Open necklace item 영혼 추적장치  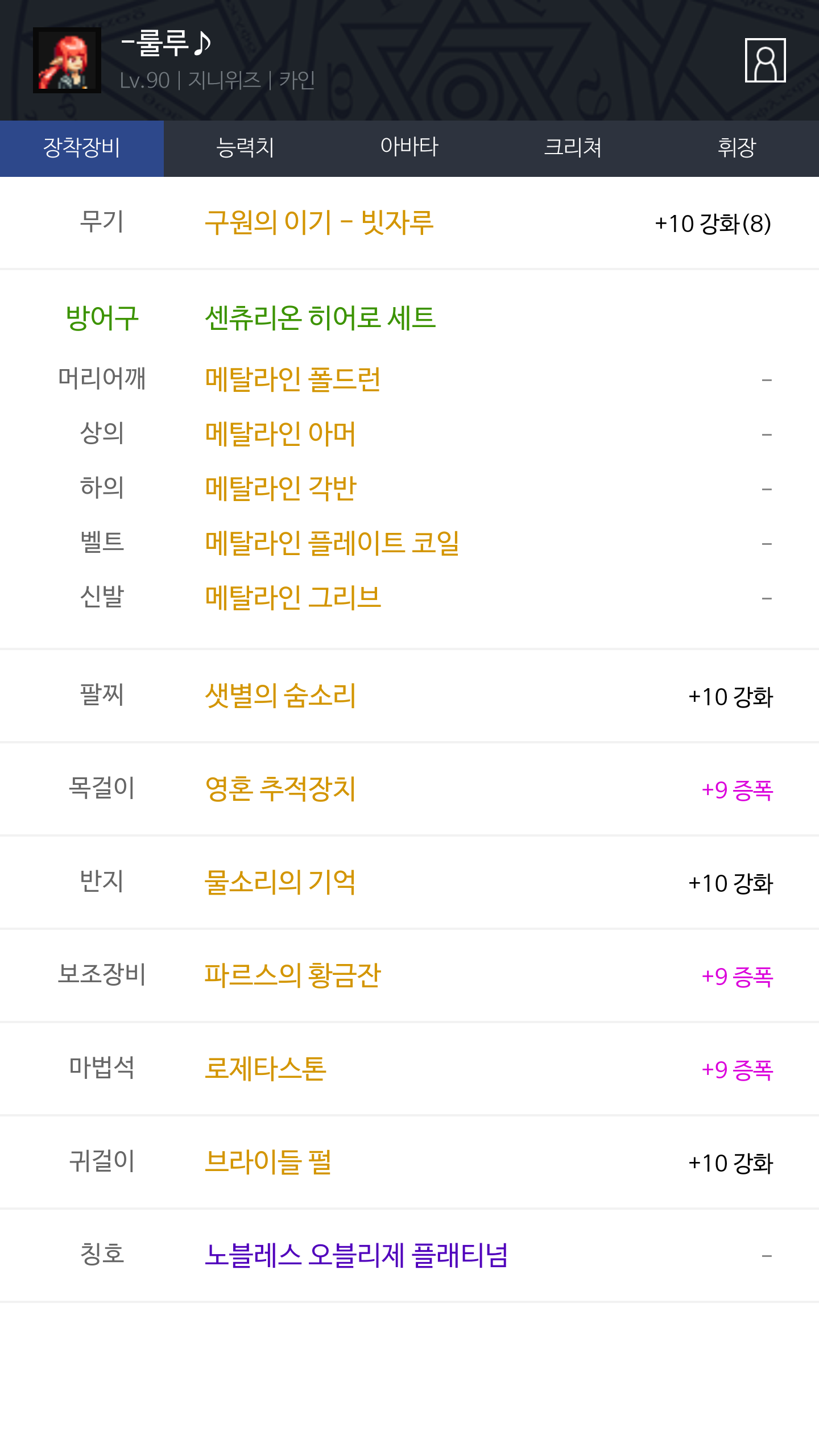pos(280,789)
